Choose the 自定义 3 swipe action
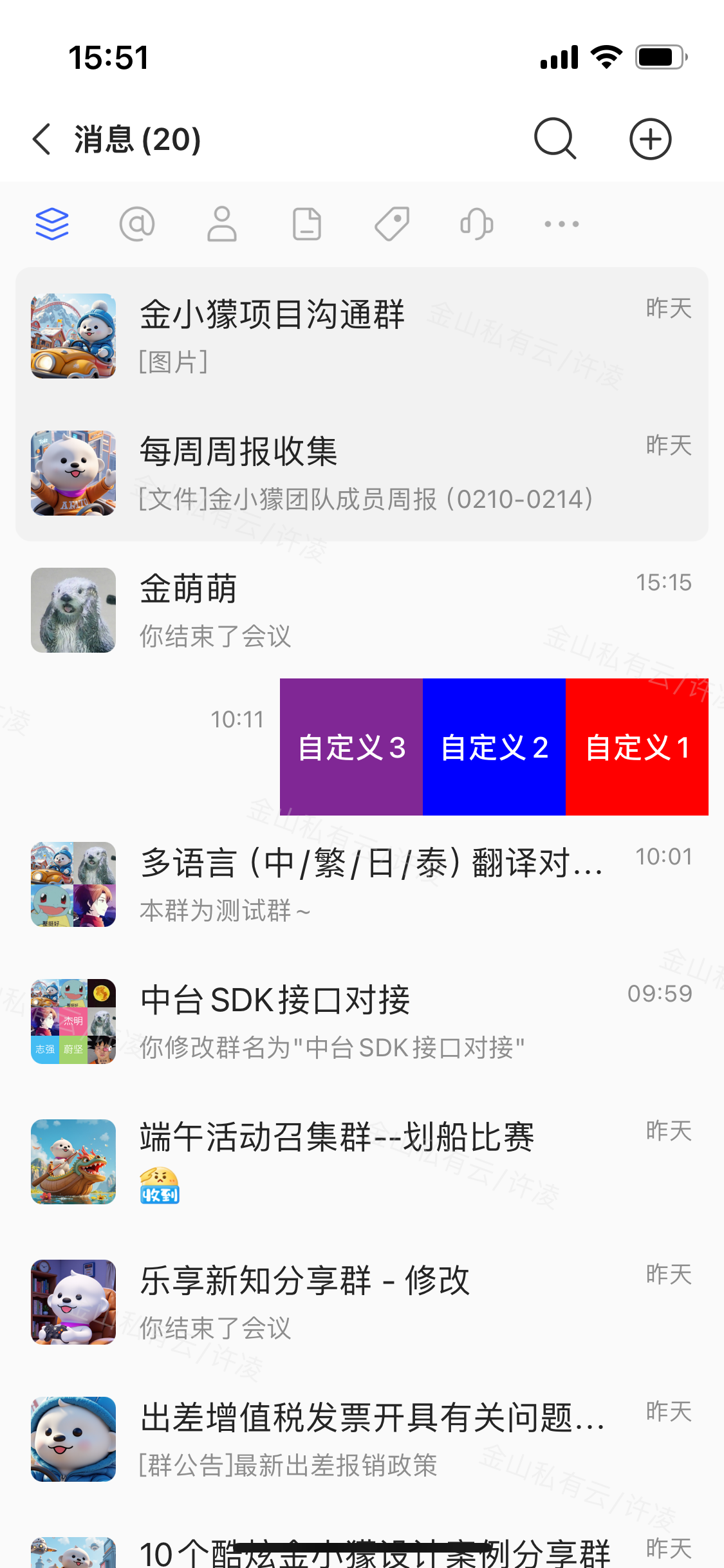724x1568 pixels. [351, 747]
